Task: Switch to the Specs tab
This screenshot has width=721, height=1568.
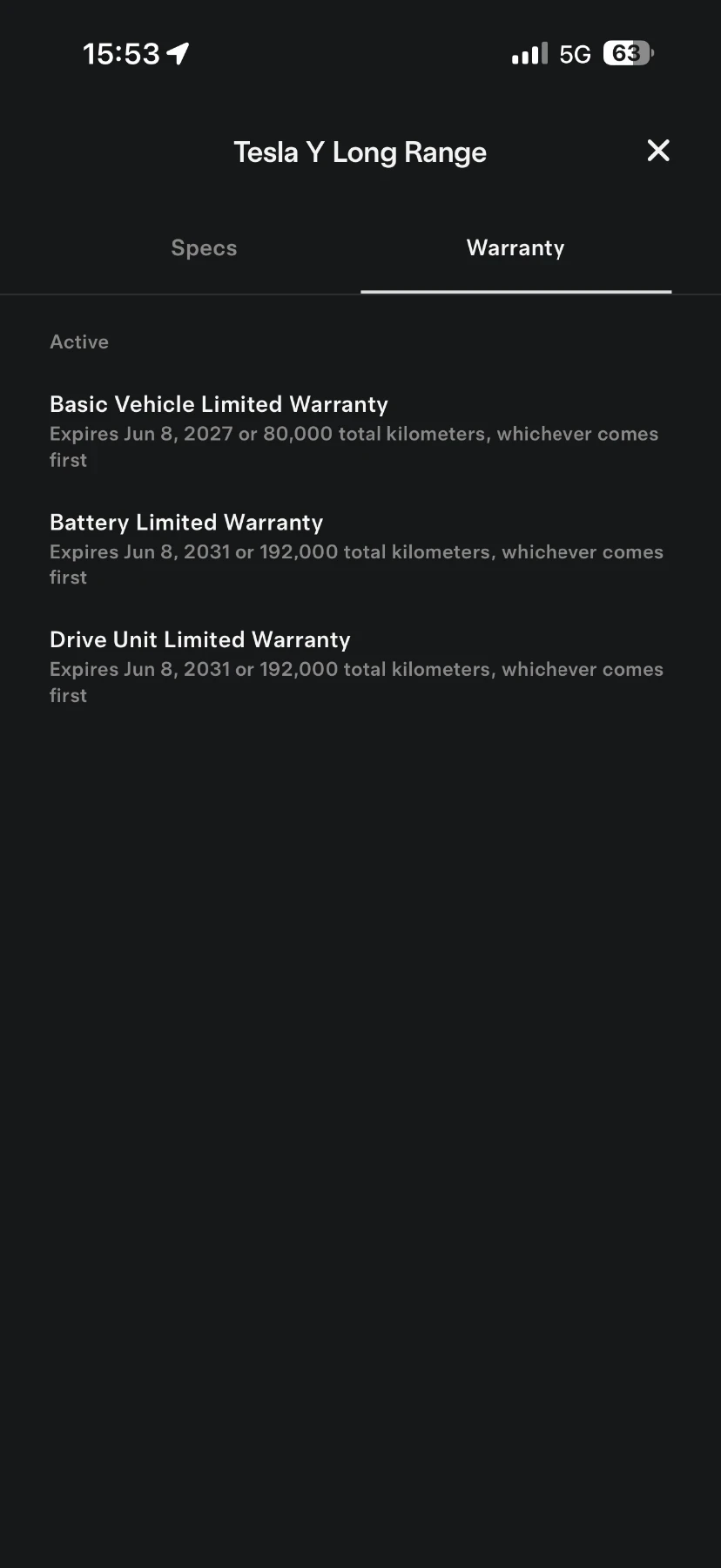Action: point(204,248)
